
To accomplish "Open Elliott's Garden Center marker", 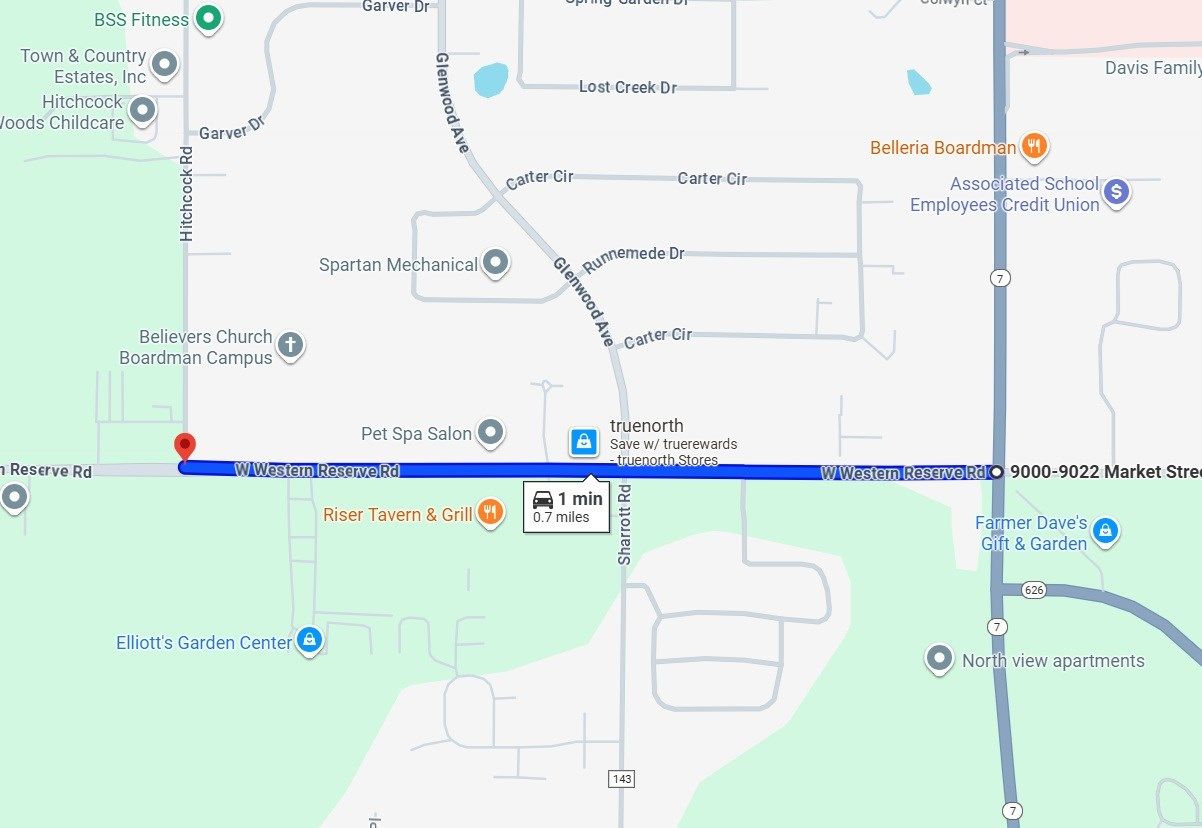I will click(309, 641).
